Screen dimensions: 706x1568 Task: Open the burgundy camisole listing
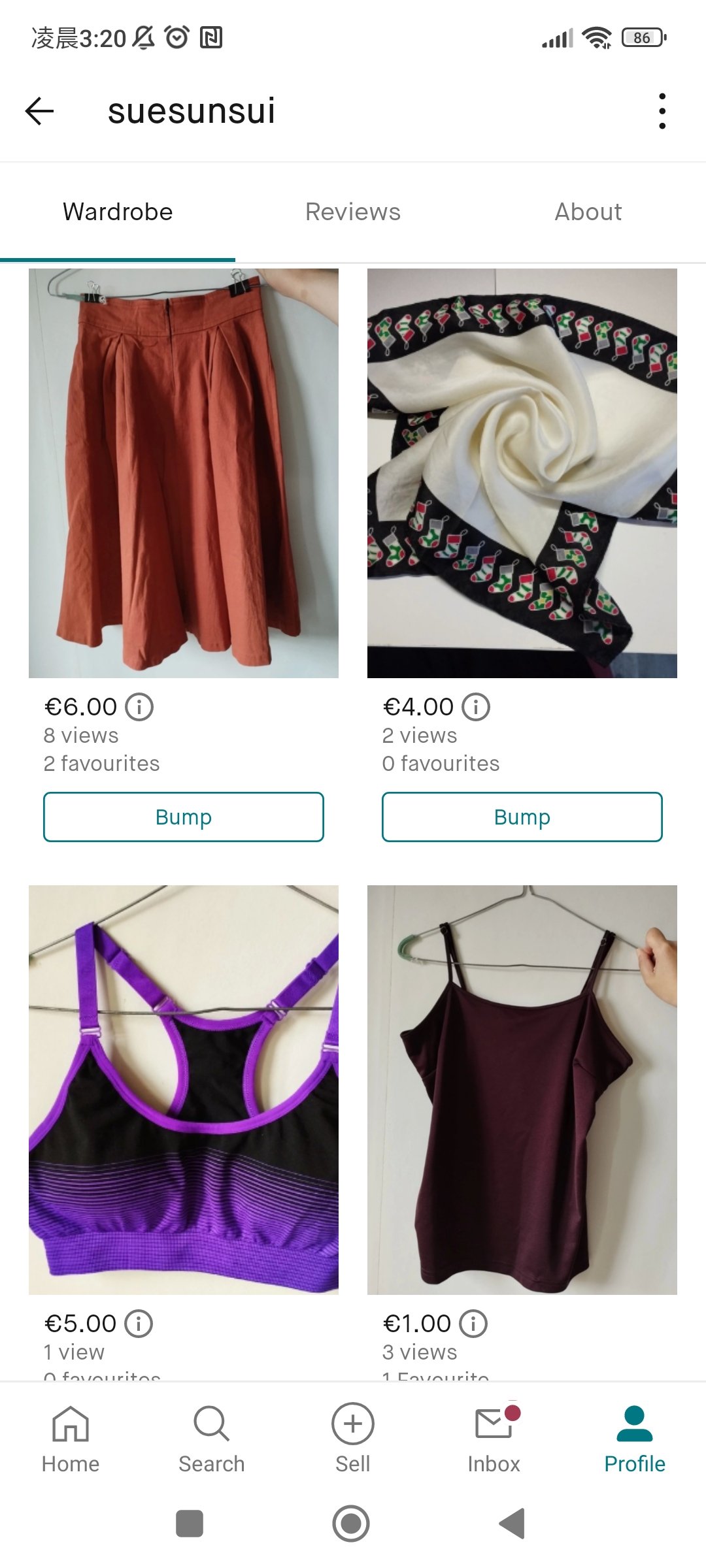pyautogui.click(x=522, y=1089)
